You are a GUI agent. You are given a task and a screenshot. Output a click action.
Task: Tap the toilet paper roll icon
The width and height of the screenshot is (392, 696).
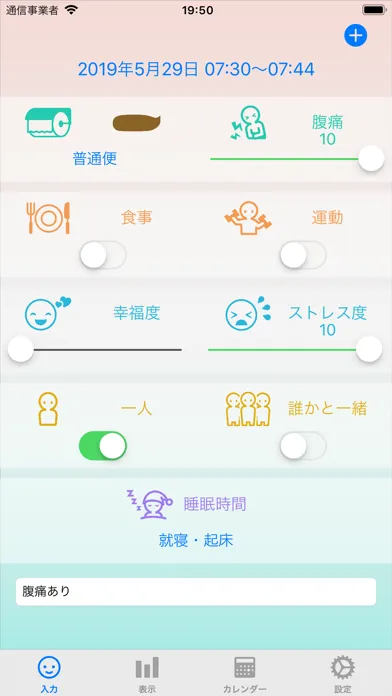click(48, 122)
